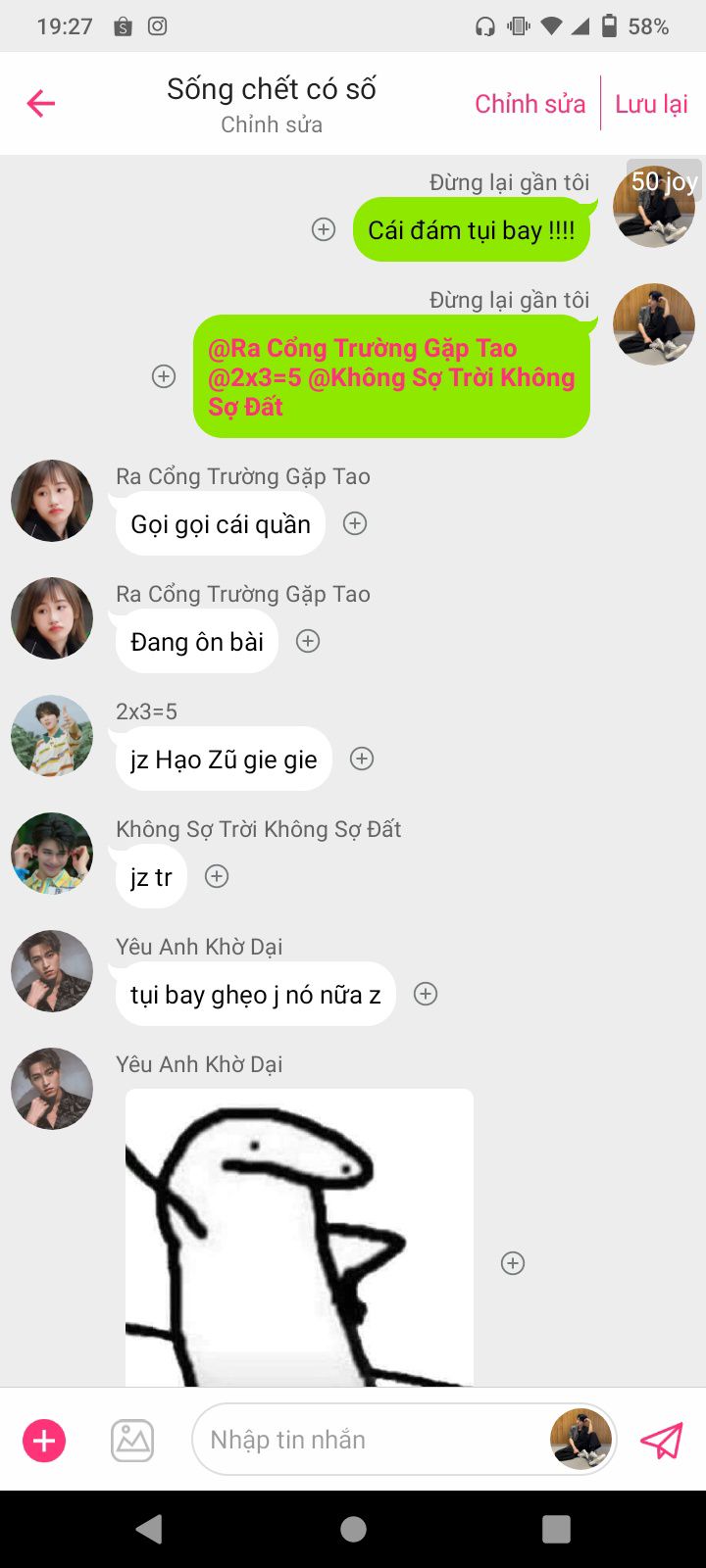Focus the "Nhập tin nhắn" message field
The height and width of the screenshot is (1568, 706).
pyautogui.click(x=373, y=1440)
